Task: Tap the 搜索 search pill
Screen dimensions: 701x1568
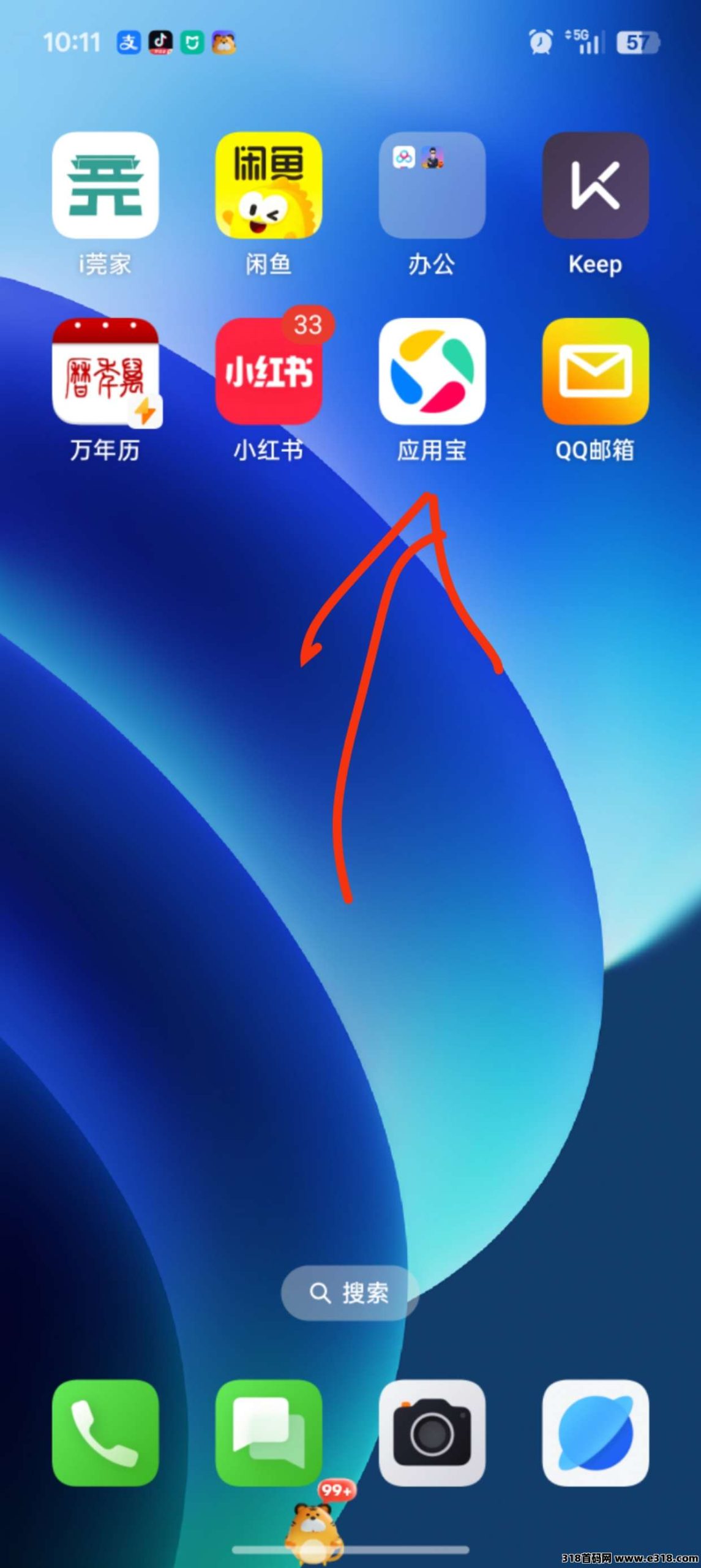Action: 350,1293
